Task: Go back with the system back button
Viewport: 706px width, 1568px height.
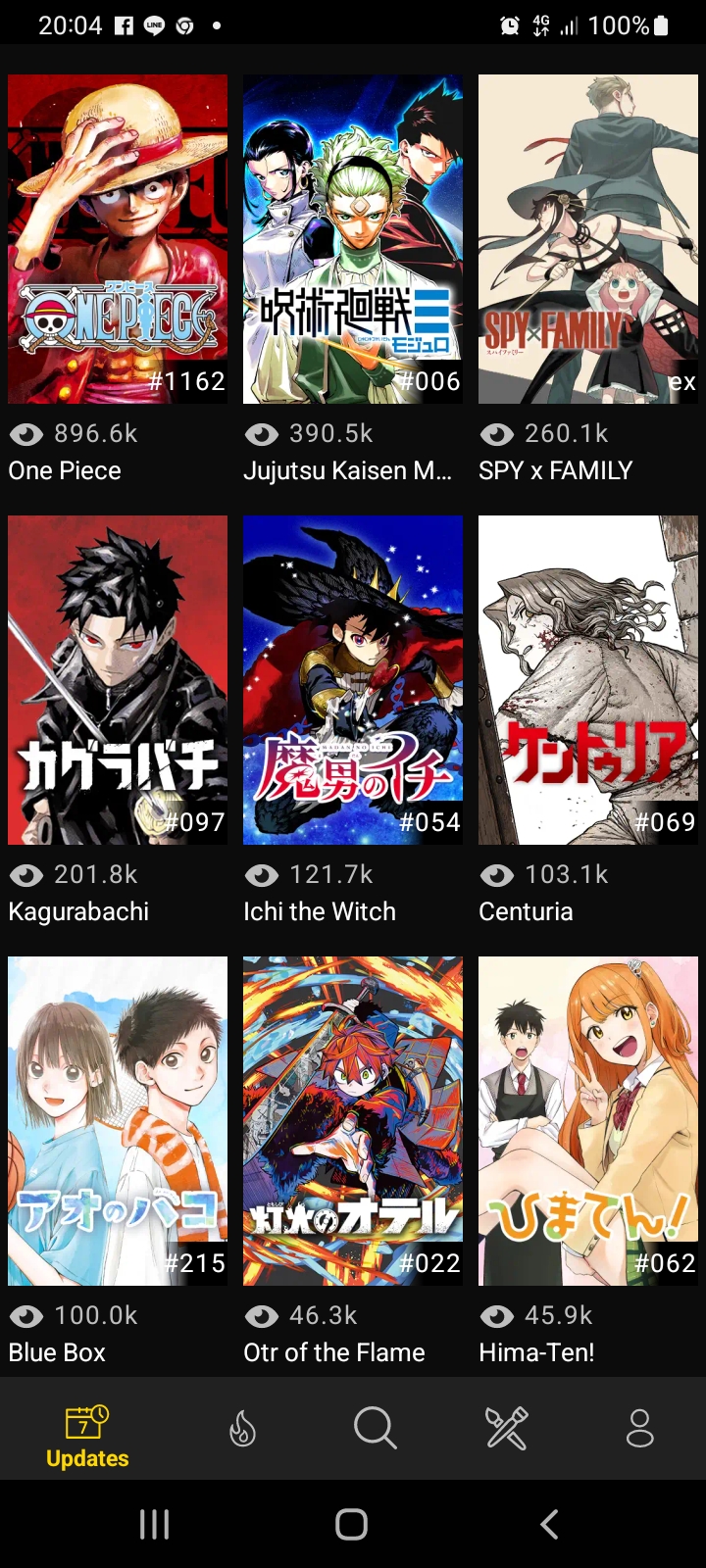Action: (550, 1524)
